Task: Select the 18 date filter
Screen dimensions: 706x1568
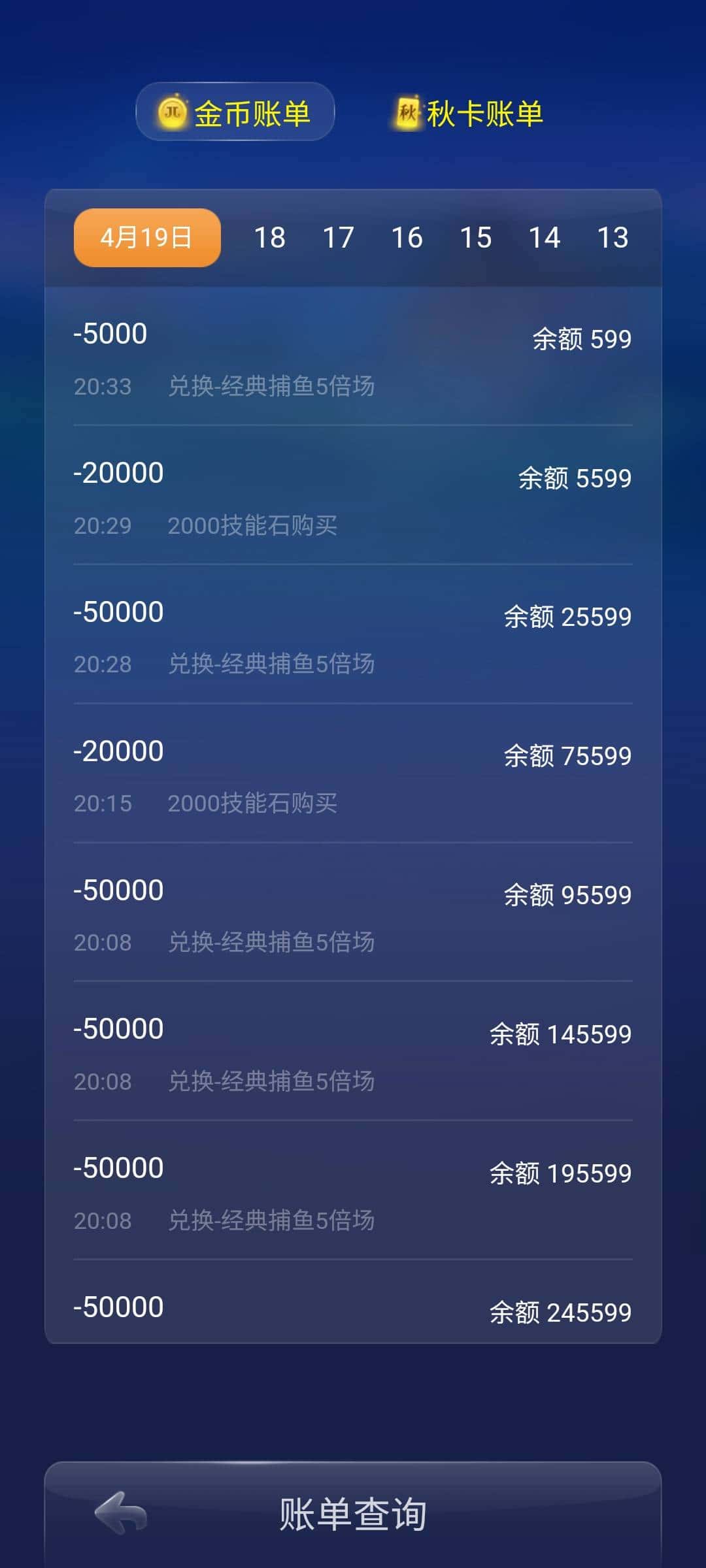Action: point(271,238)
